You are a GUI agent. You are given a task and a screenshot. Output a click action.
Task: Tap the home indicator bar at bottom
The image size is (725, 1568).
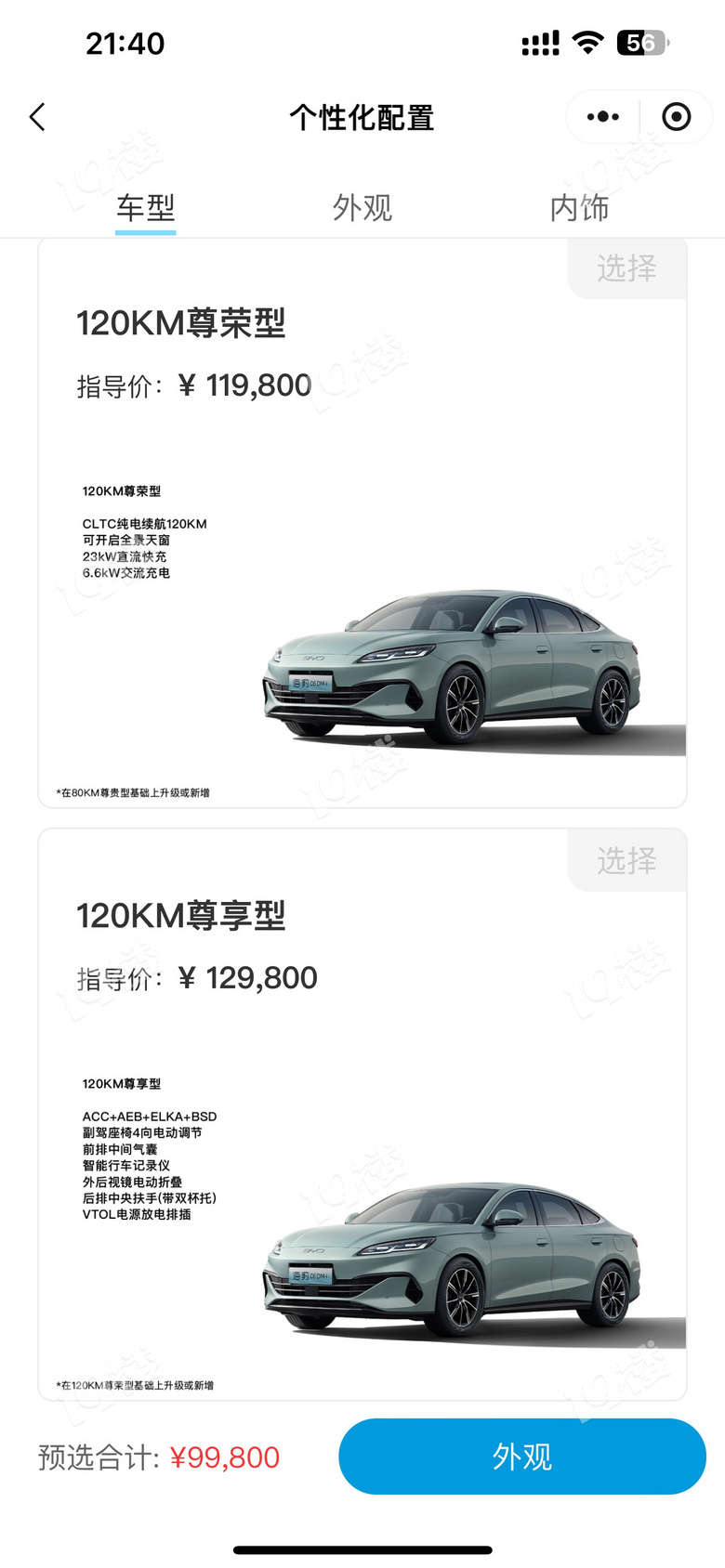point(362,1549)
